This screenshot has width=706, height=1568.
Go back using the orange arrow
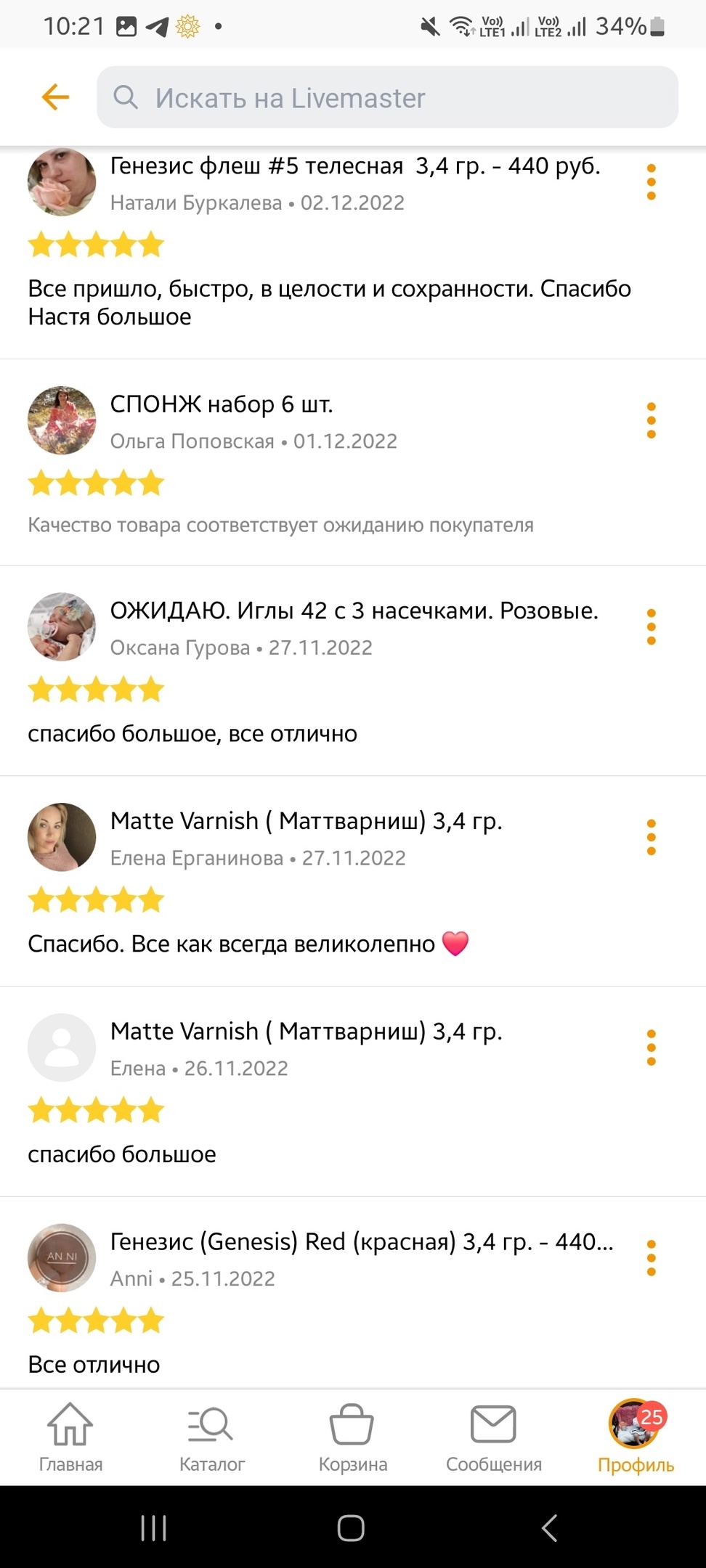tap(55, 97)
